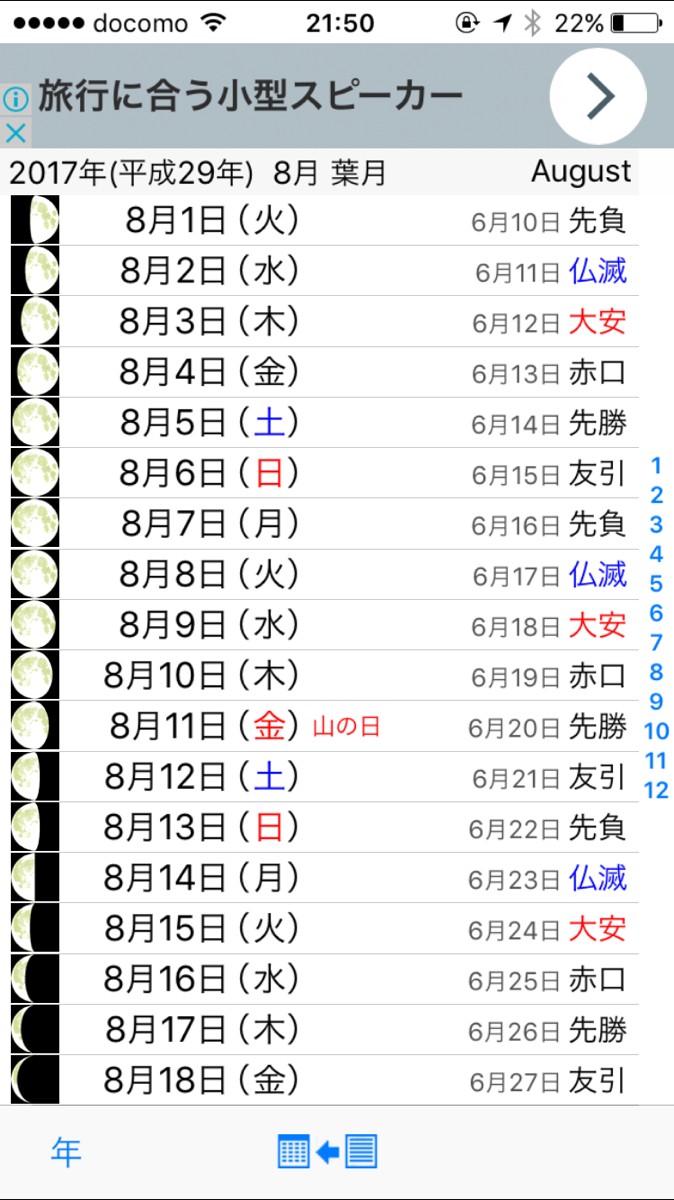Jump to month 6 in the index
Image resolution: width=674 pixels, height=1200 pixels.
[x=656, y=613]
